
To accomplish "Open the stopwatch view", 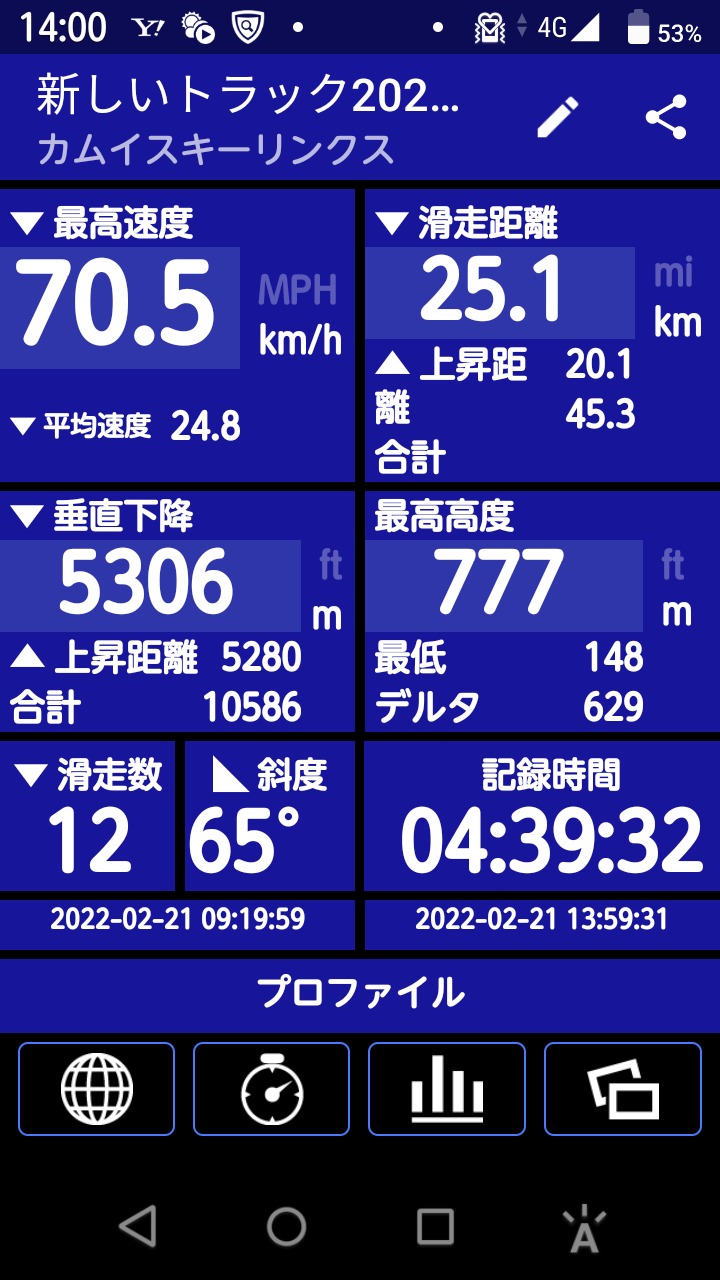I will [271, 1089].
